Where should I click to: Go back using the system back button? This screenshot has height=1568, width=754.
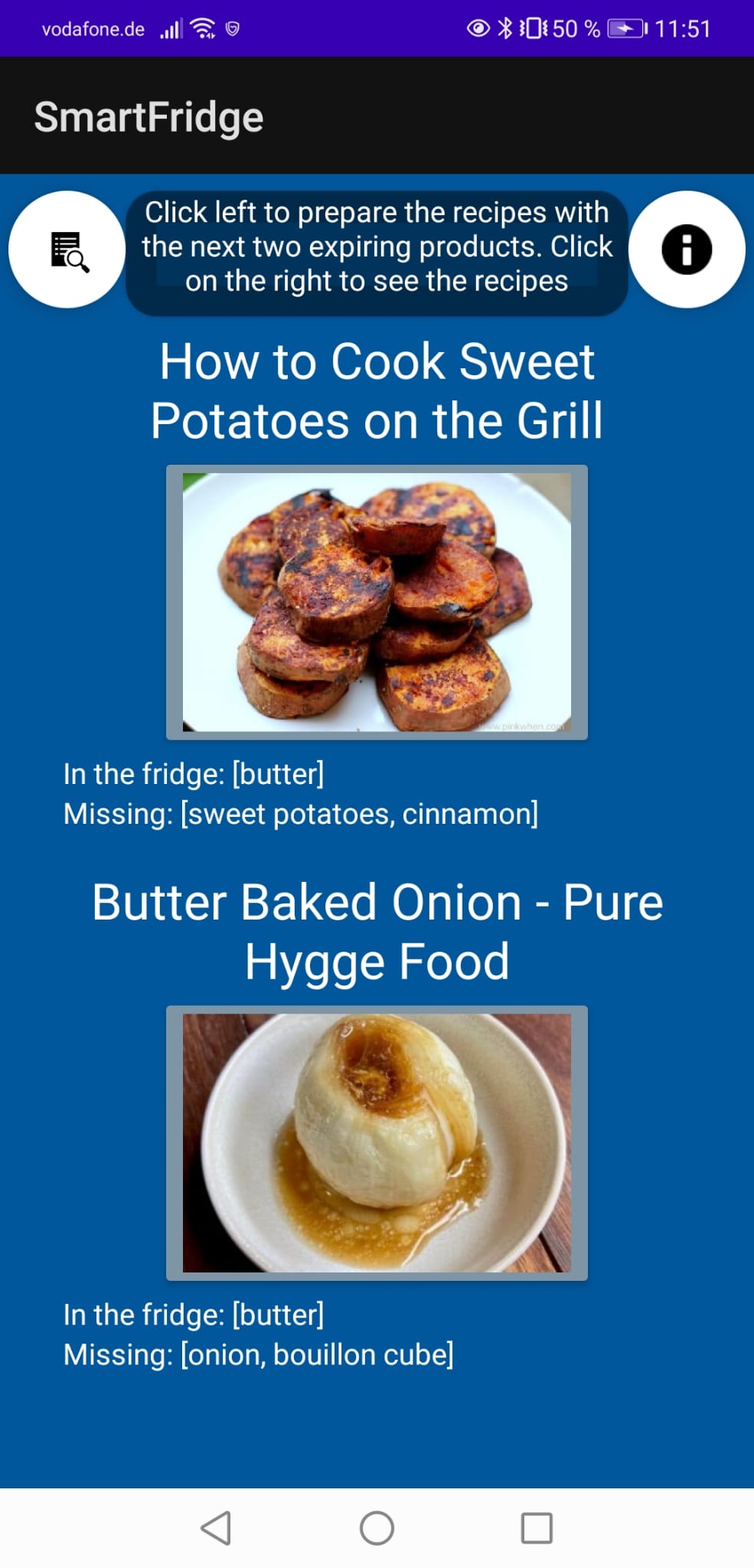pyautogui.click(x=217, y=1528)
